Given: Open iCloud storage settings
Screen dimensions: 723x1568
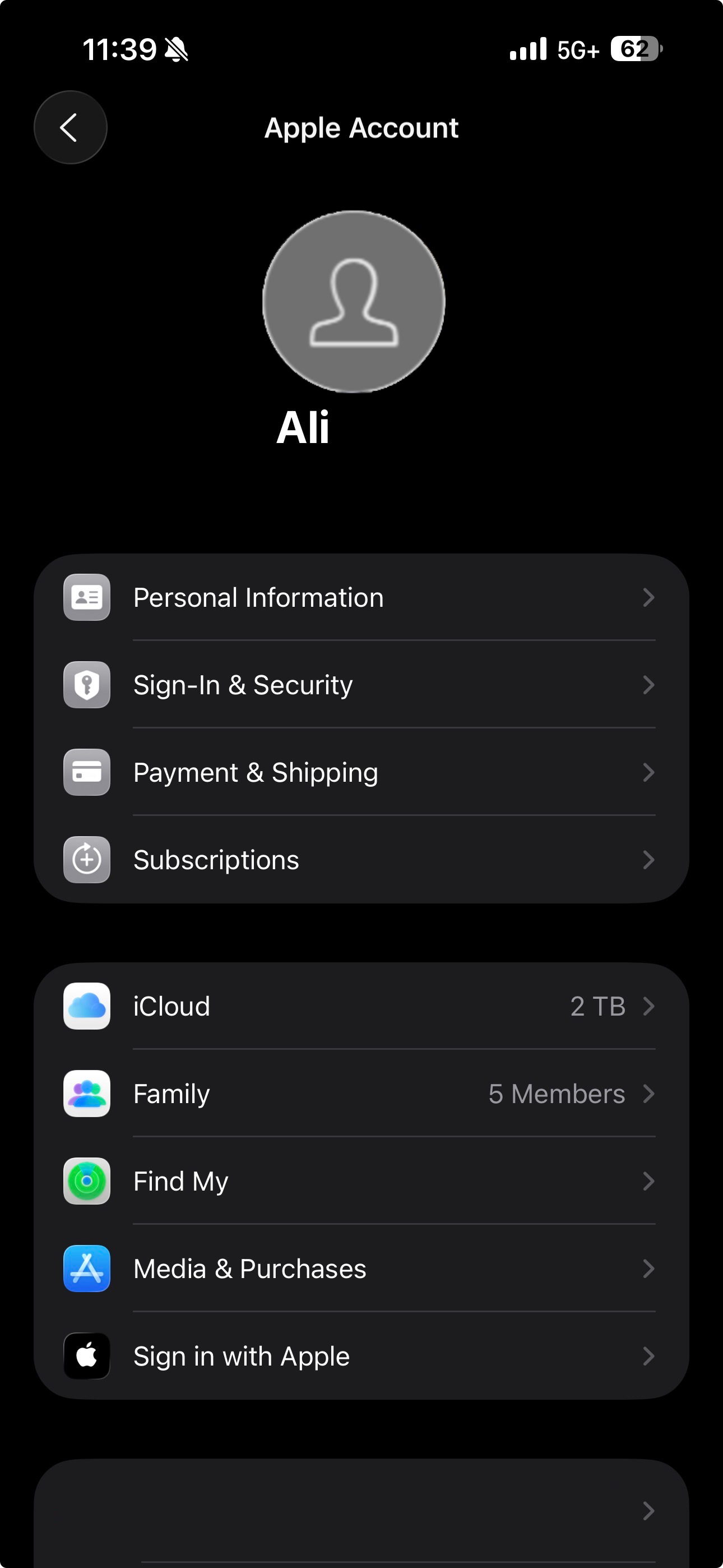Looking at the screenshot, I should point(361,1006).
